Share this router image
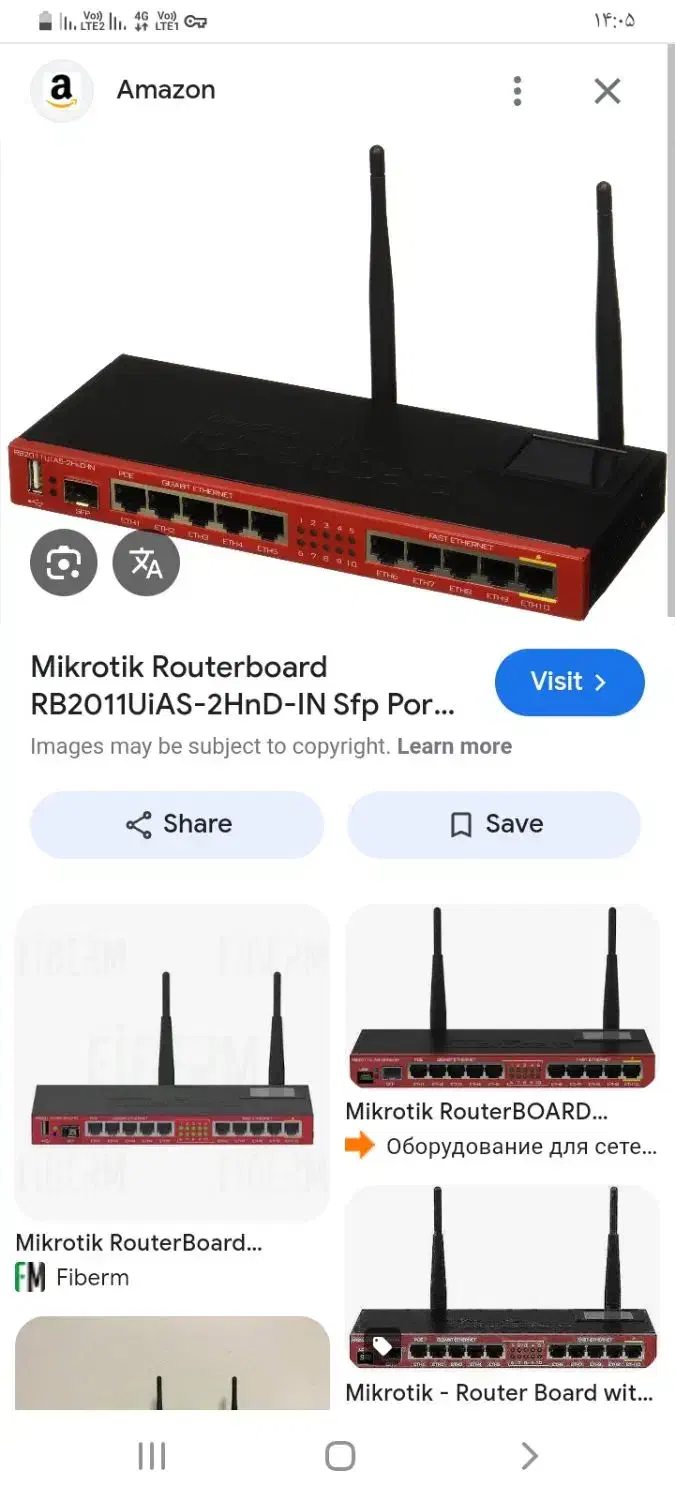 point(177,824)
